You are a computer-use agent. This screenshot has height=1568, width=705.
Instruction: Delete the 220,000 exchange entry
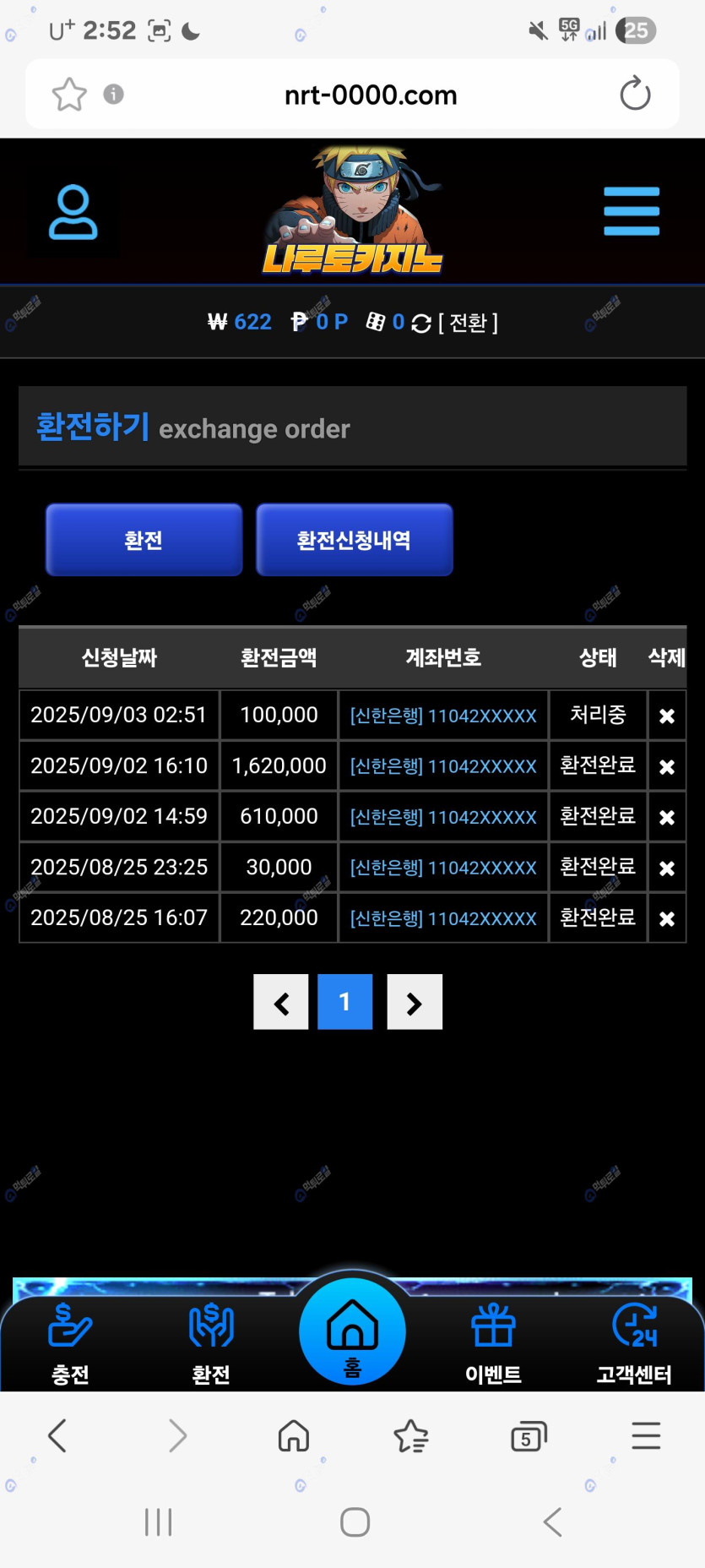[666, 918]
